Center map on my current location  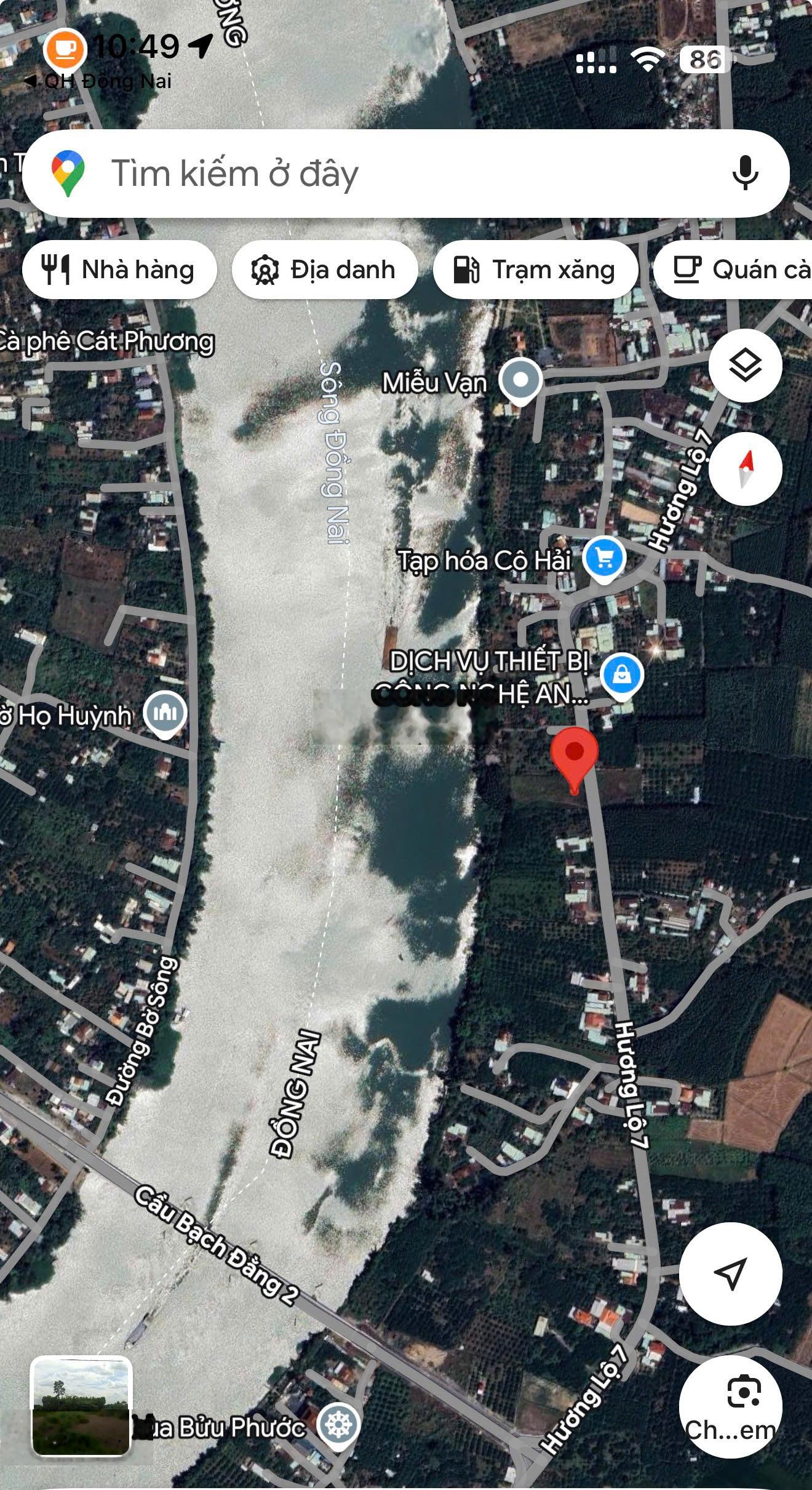pos(730,1273)
